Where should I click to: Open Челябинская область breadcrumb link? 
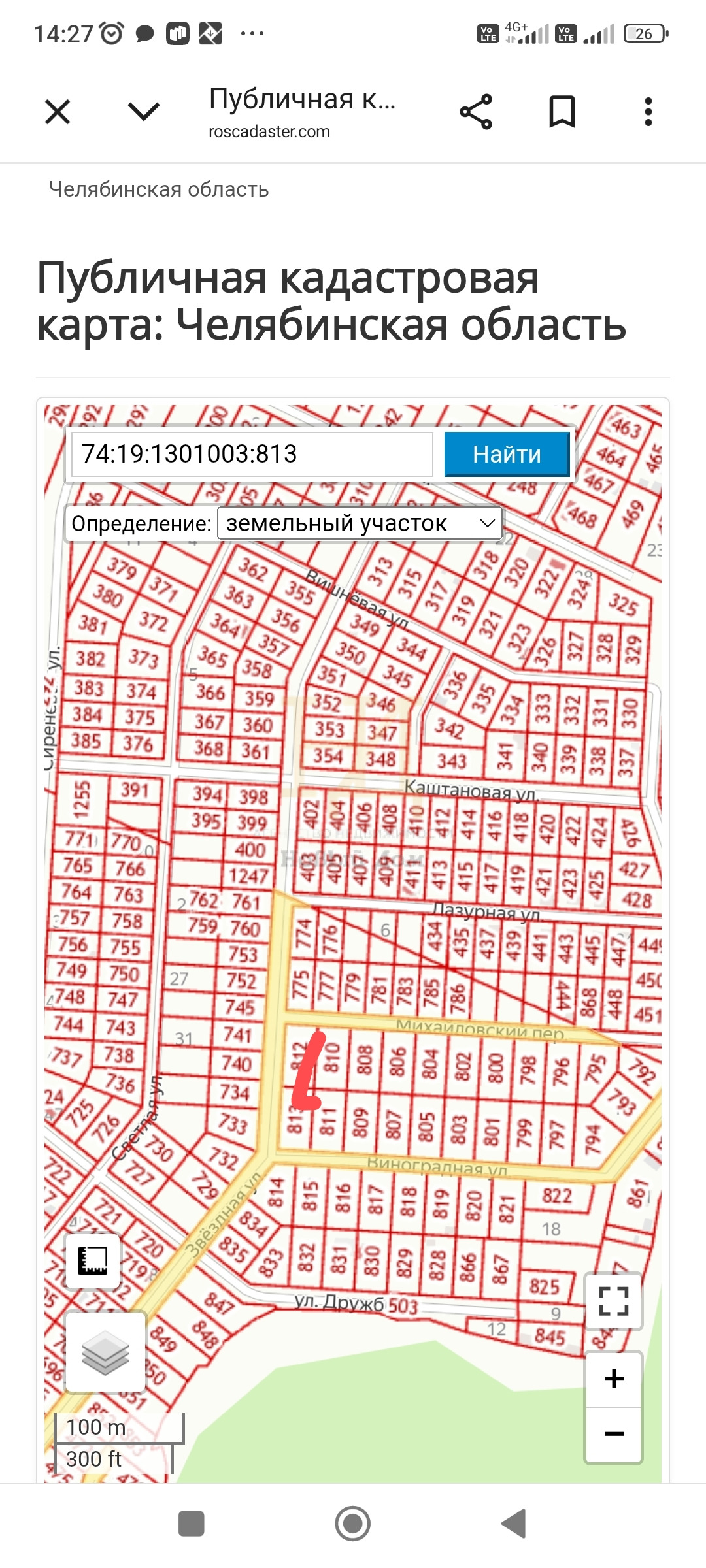click(x=159, y=189)
